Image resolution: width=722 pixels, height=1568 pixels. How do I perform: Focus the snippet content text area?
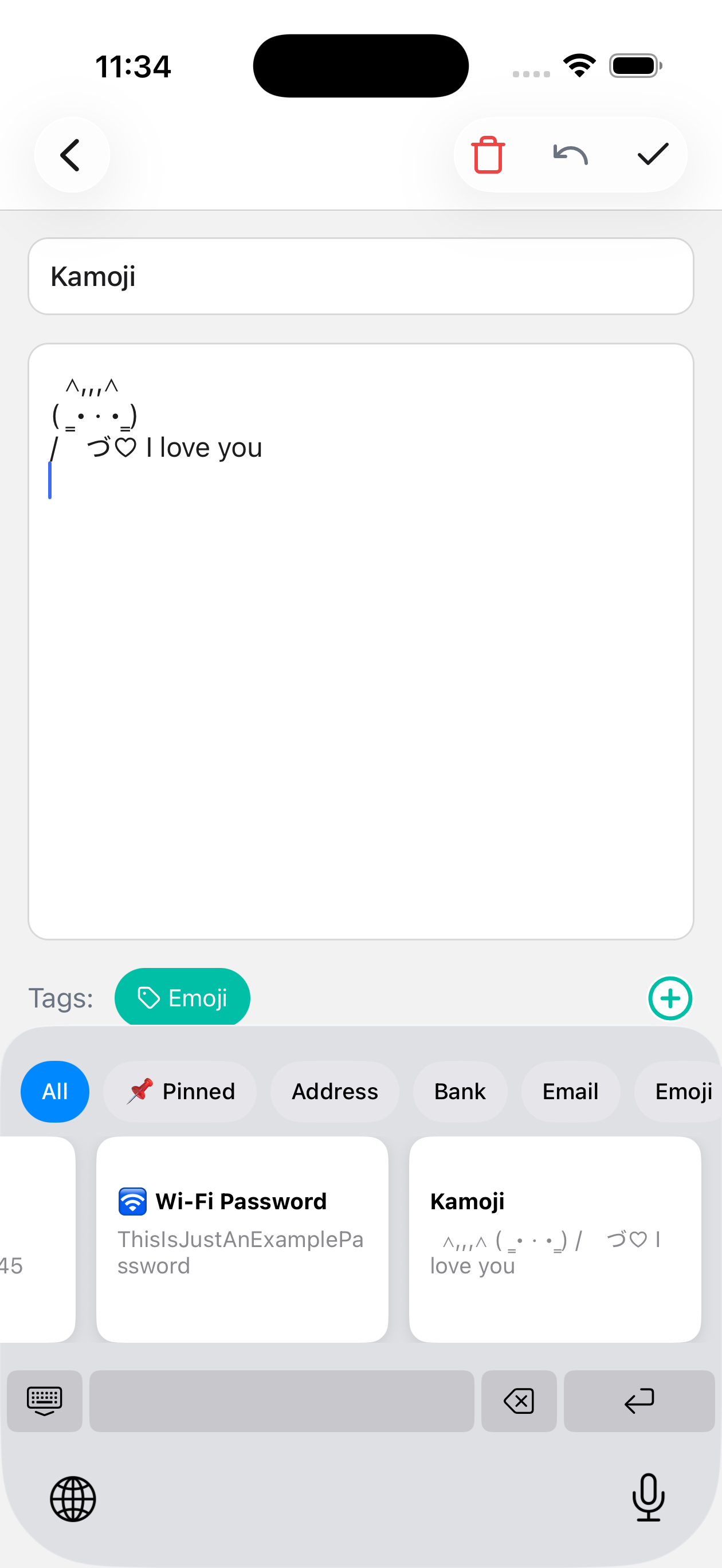(360, 669)
